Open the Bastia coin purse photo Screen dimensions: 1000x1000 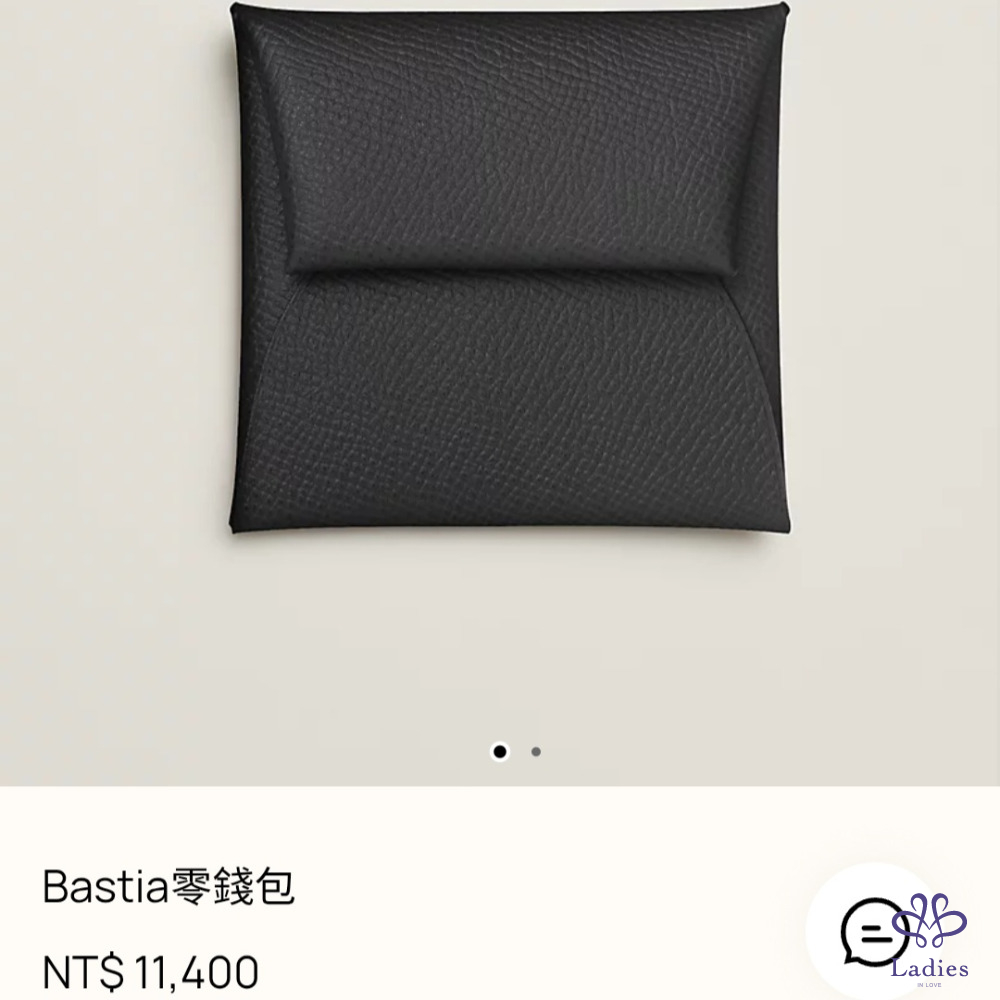click(510, 268)
